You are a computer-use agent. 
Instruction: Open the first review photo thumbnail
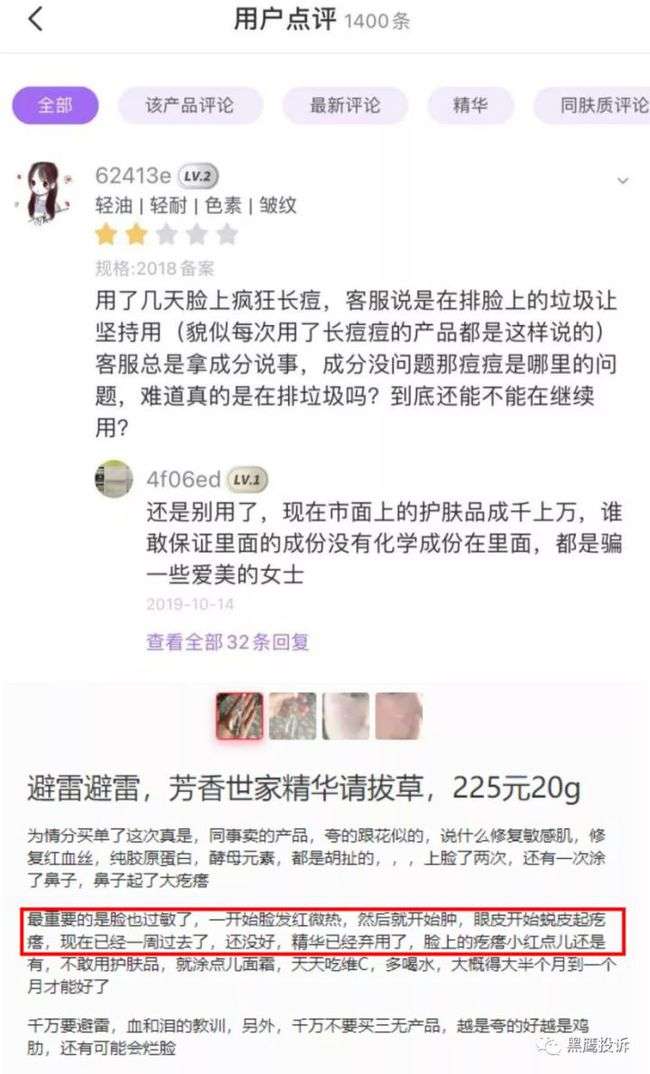(240, 716)
